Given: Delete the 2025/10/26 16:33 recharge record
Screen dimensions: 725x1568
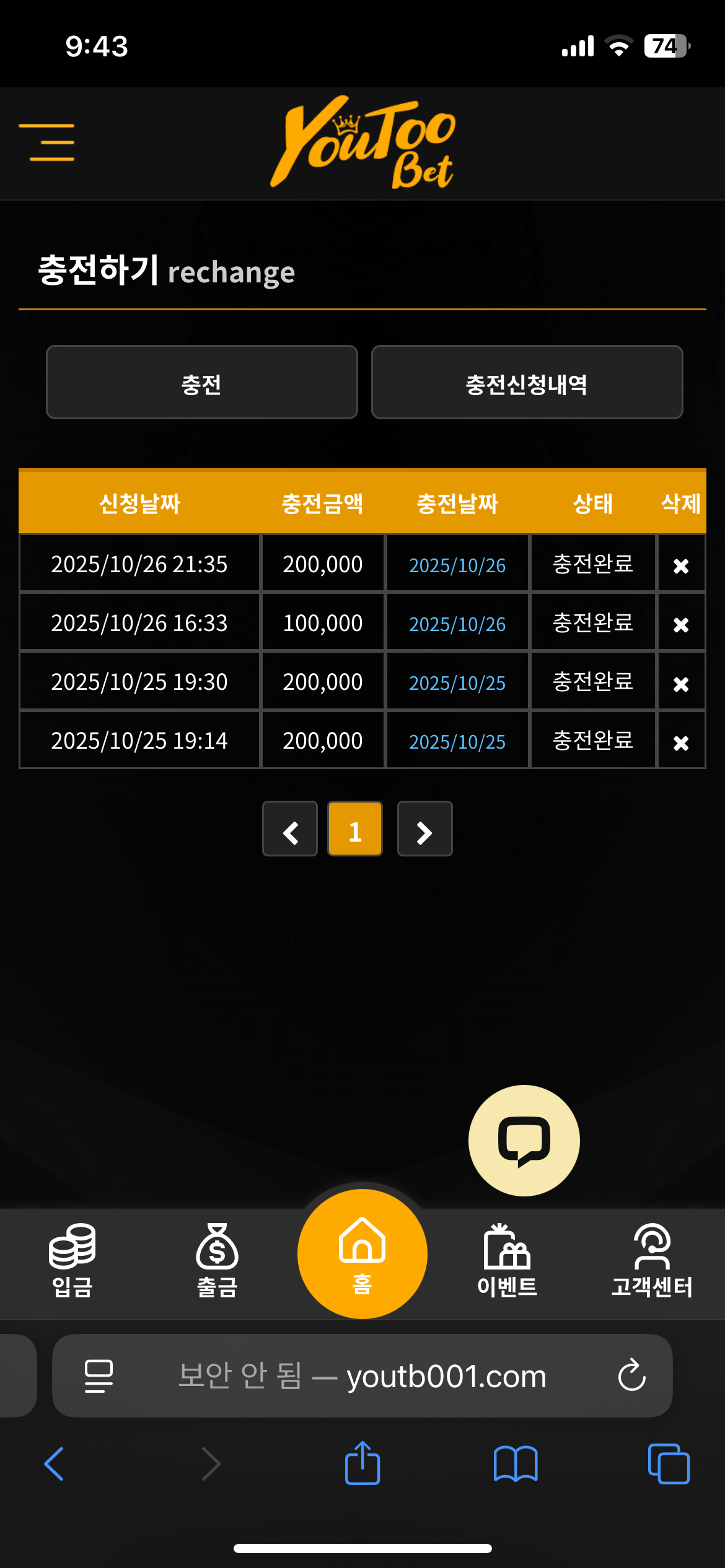Looking at the screenshot, I should (x=681, y=624).
